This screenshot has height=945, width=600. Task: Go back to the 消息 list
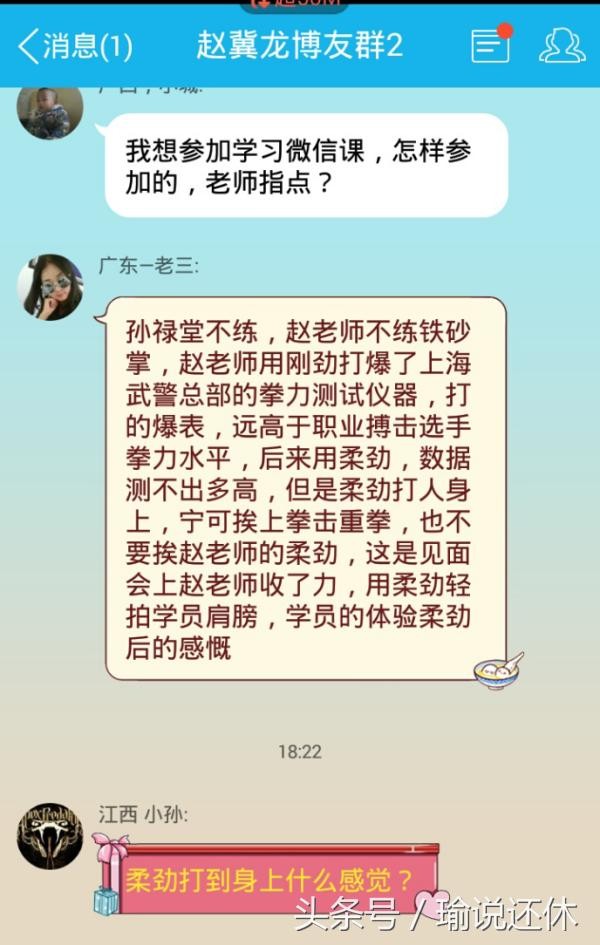(72, 45)
